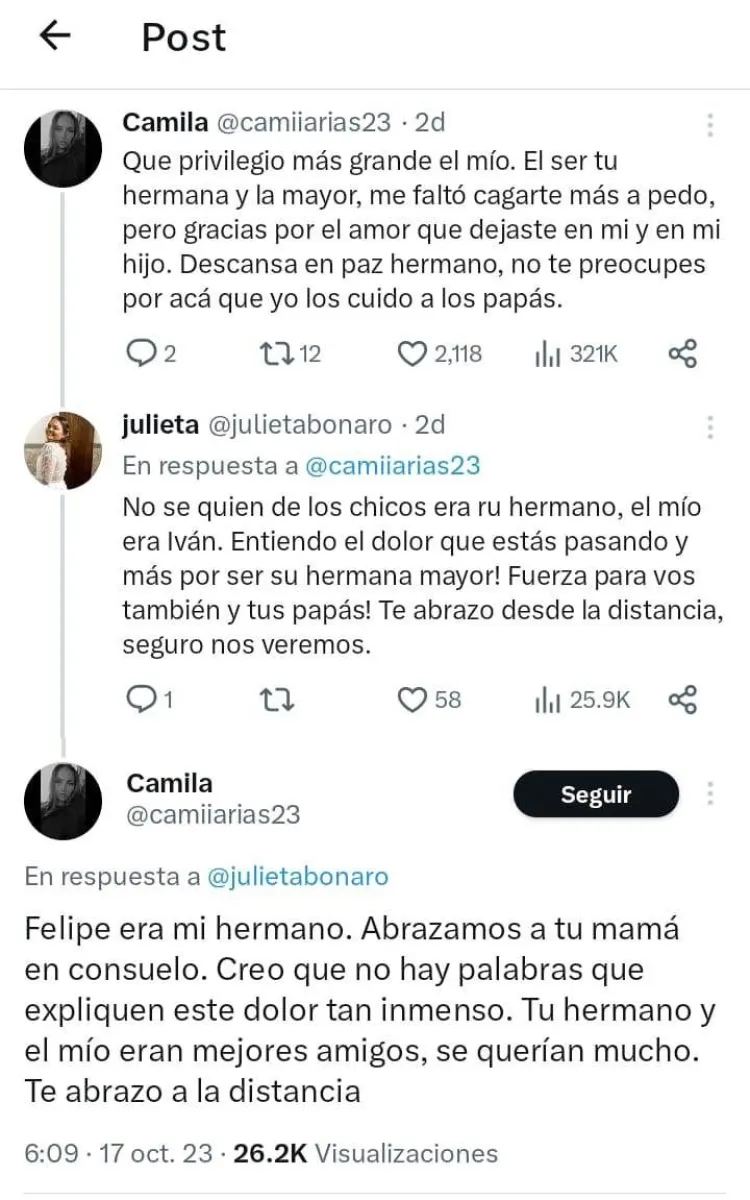Open overflow menu on Camila's first post
750x1200 pixels.
pos(710,125)
